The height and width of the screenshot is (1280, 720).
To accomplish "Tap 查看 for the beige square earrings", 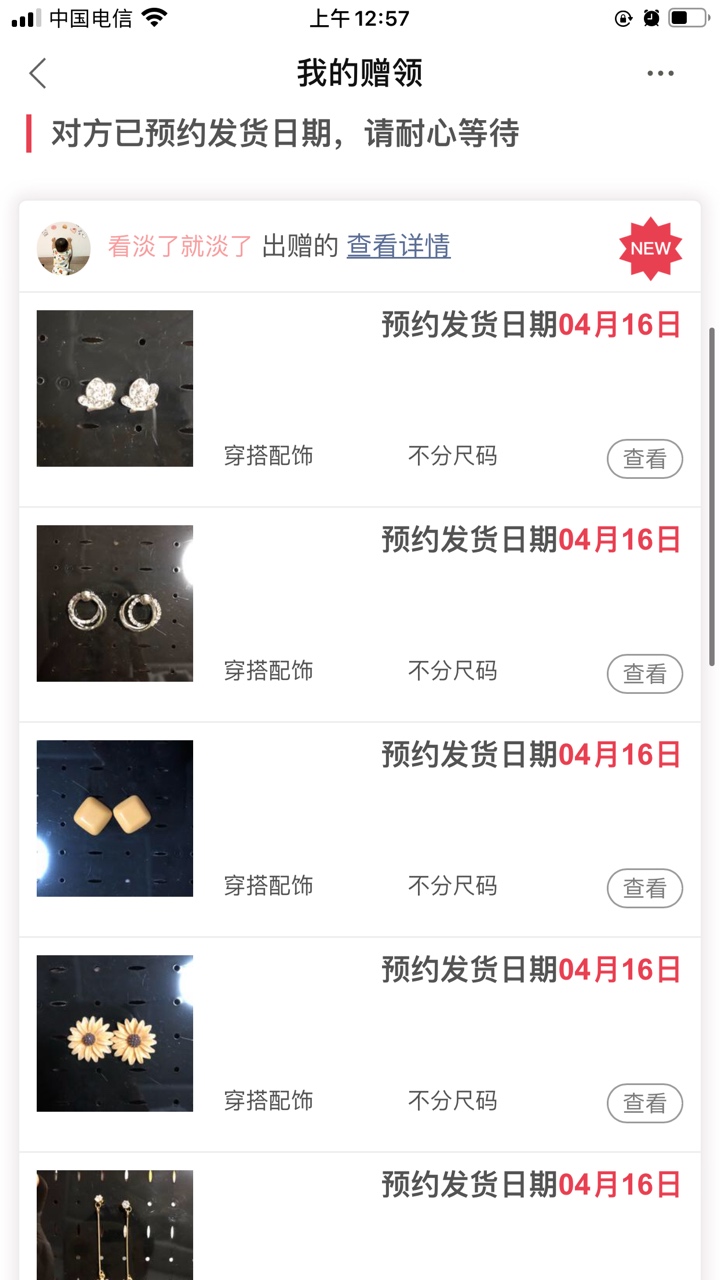I will (644, 888).
